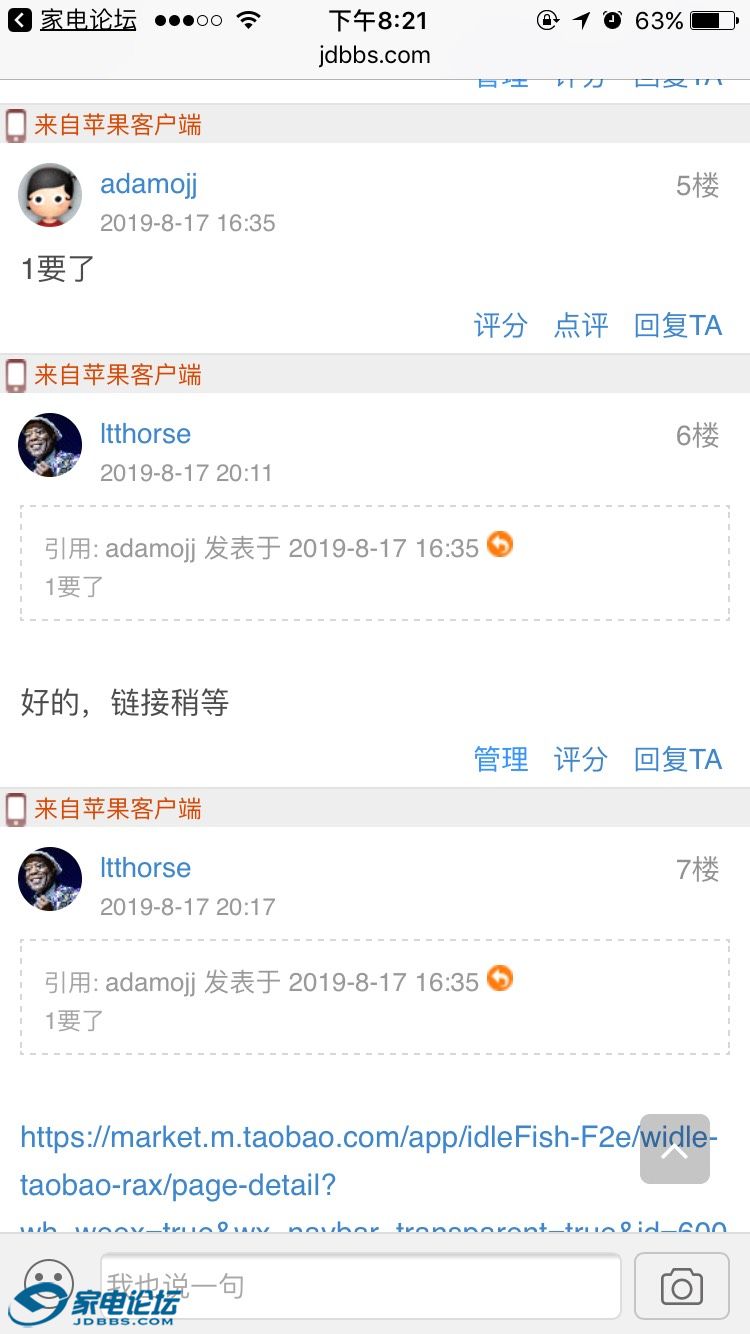Viewport: 750px width, 1334px height.
Task: View adamojj's avatar on the 5楼 post
Action: point(50,195)
